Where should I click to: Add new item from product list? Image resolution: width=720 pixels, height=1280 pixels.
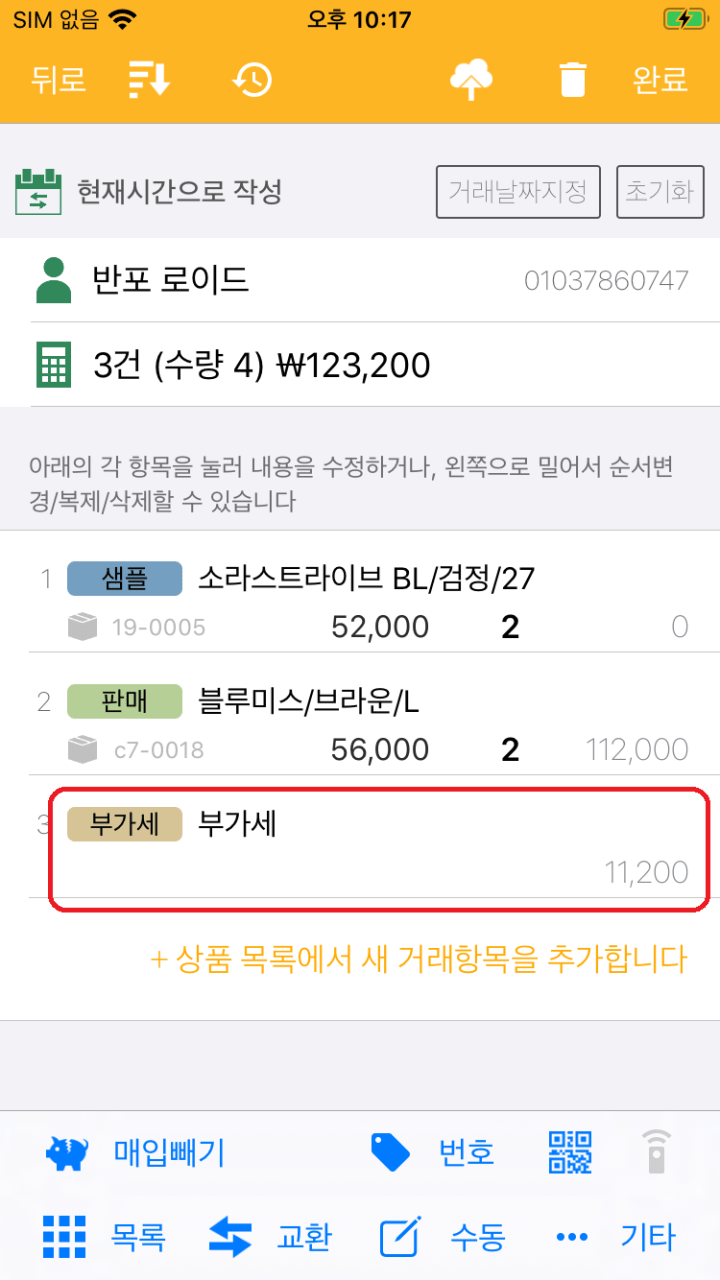[418, 960]
